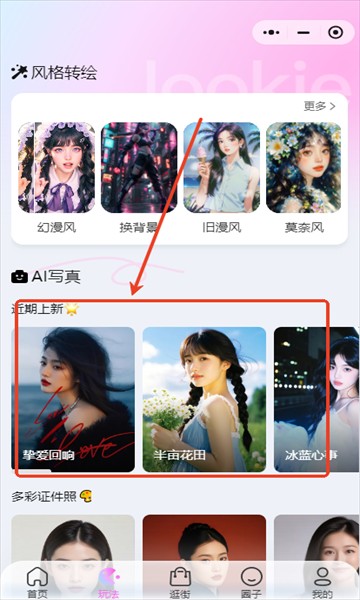Image resolution: width=360 pixels, height=600 pixels.
Task: Choose the 换背景 option
Action: pos(139,178)
